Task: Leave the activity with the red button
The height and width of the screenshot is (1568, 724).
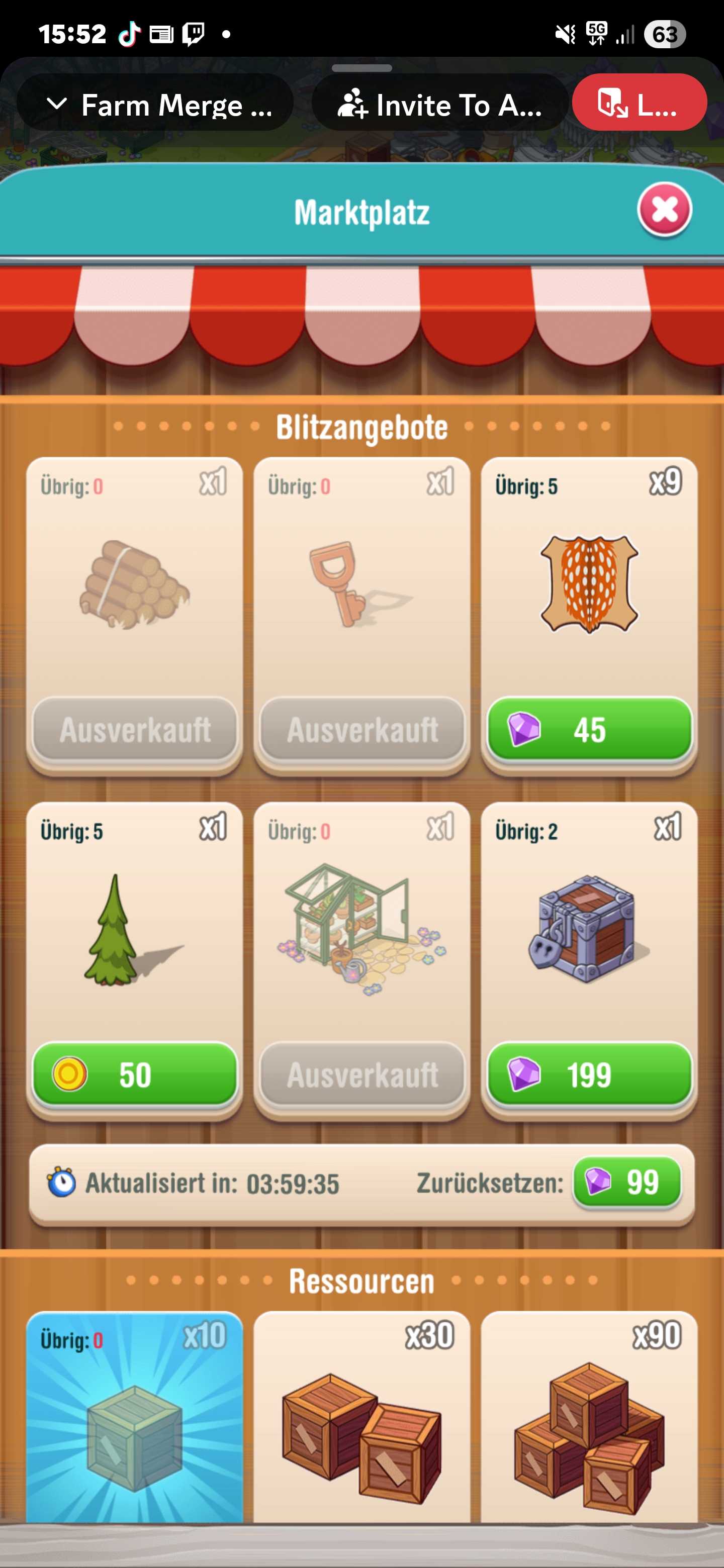Action: pyautogui.click(x=639, y=104)
